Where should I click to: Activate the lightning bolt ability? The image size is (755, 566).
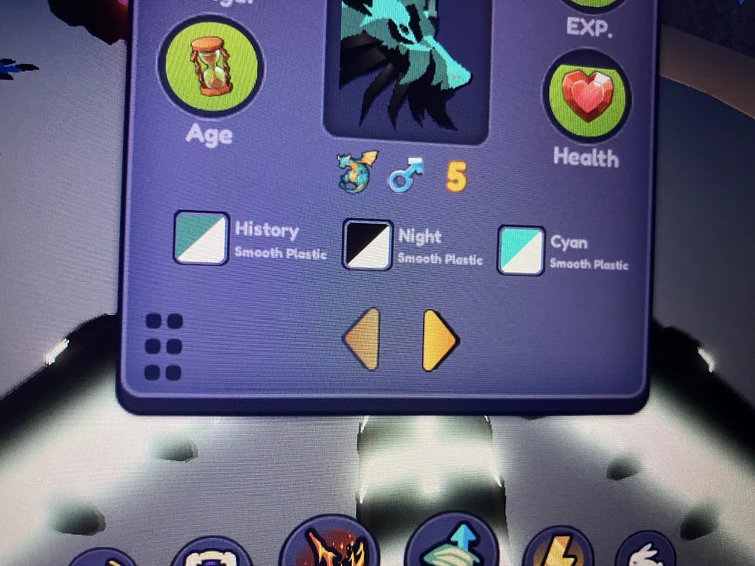coord(559,548)
